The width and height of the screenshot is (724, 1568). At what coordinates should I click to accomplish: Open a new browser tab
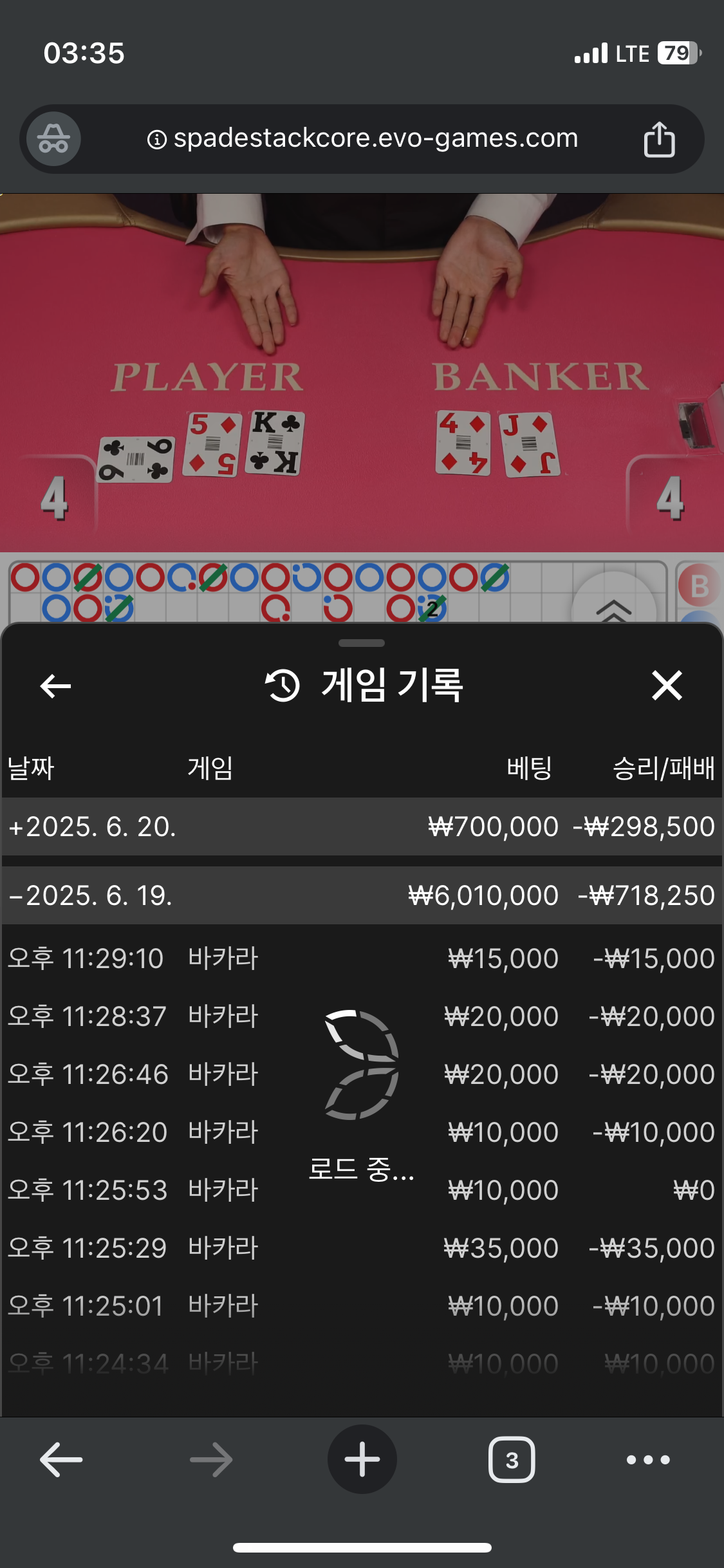pyautogui.click(x=362, y=1459)
